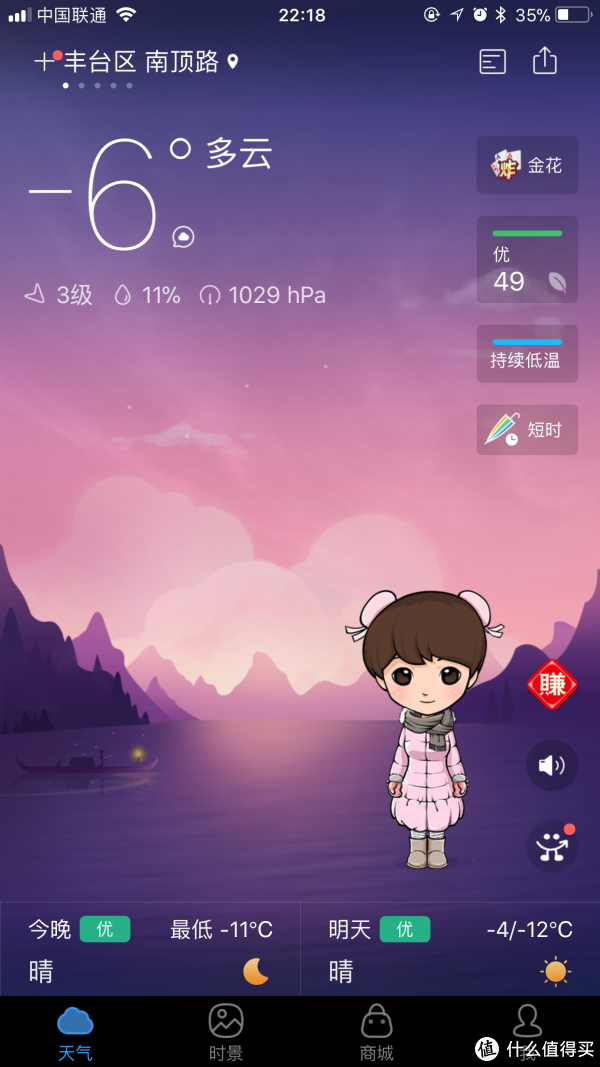Screen dimensions: 600x1067
Task: Switch to the 天气 tab
Action: [75, 1032]
